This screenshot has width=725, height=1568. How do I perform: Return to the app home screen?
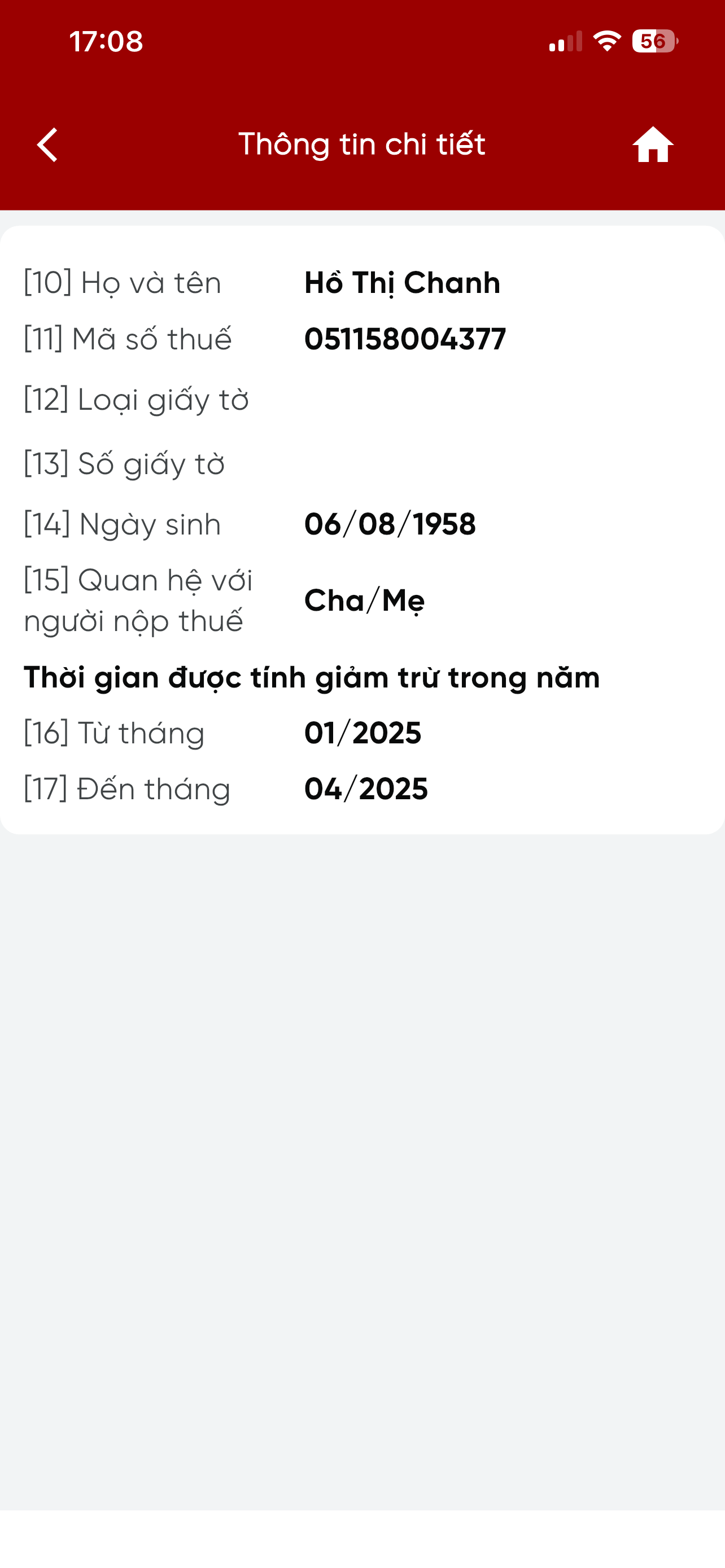click(x=653, y=145)
